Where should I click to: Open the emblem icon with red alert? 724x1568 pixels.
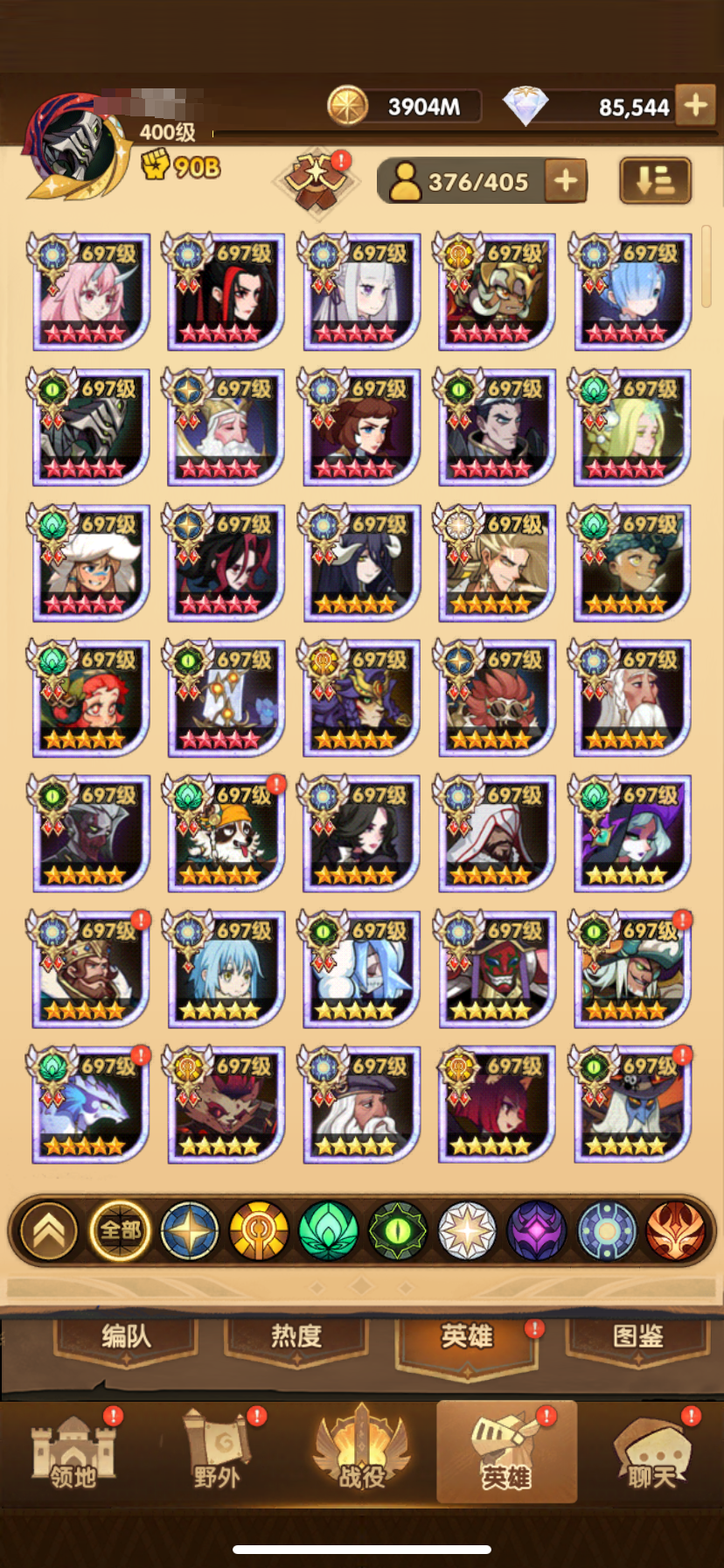[316, 179]
